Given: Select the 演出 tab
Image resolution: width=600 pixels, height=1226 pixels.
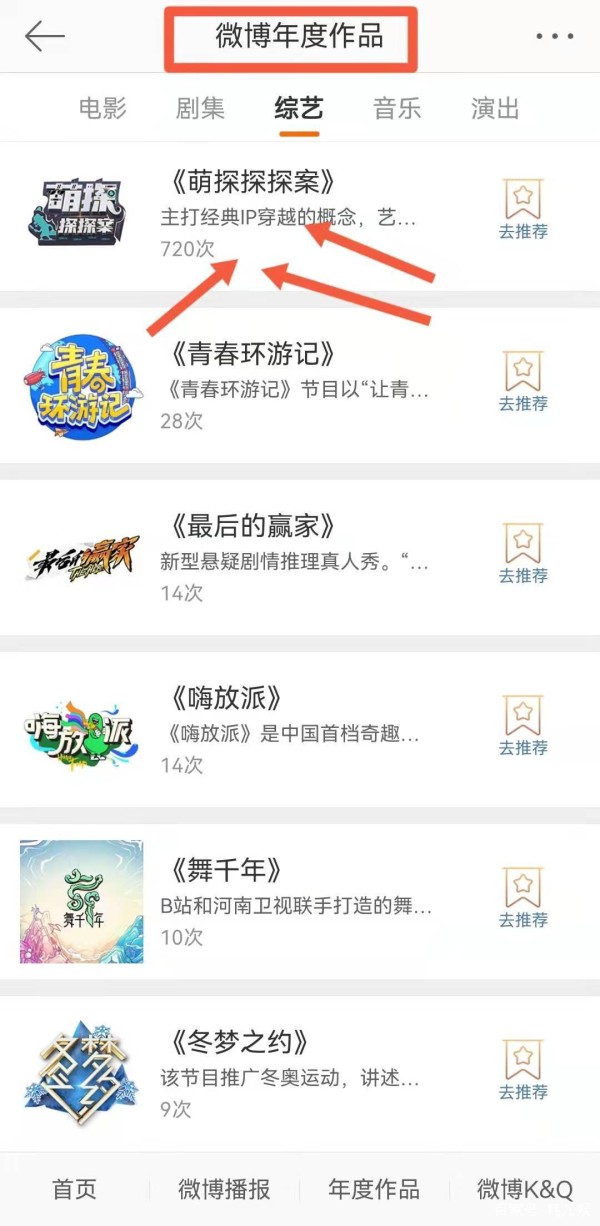Looking at the screenshot, I should [x=495, y=109].
